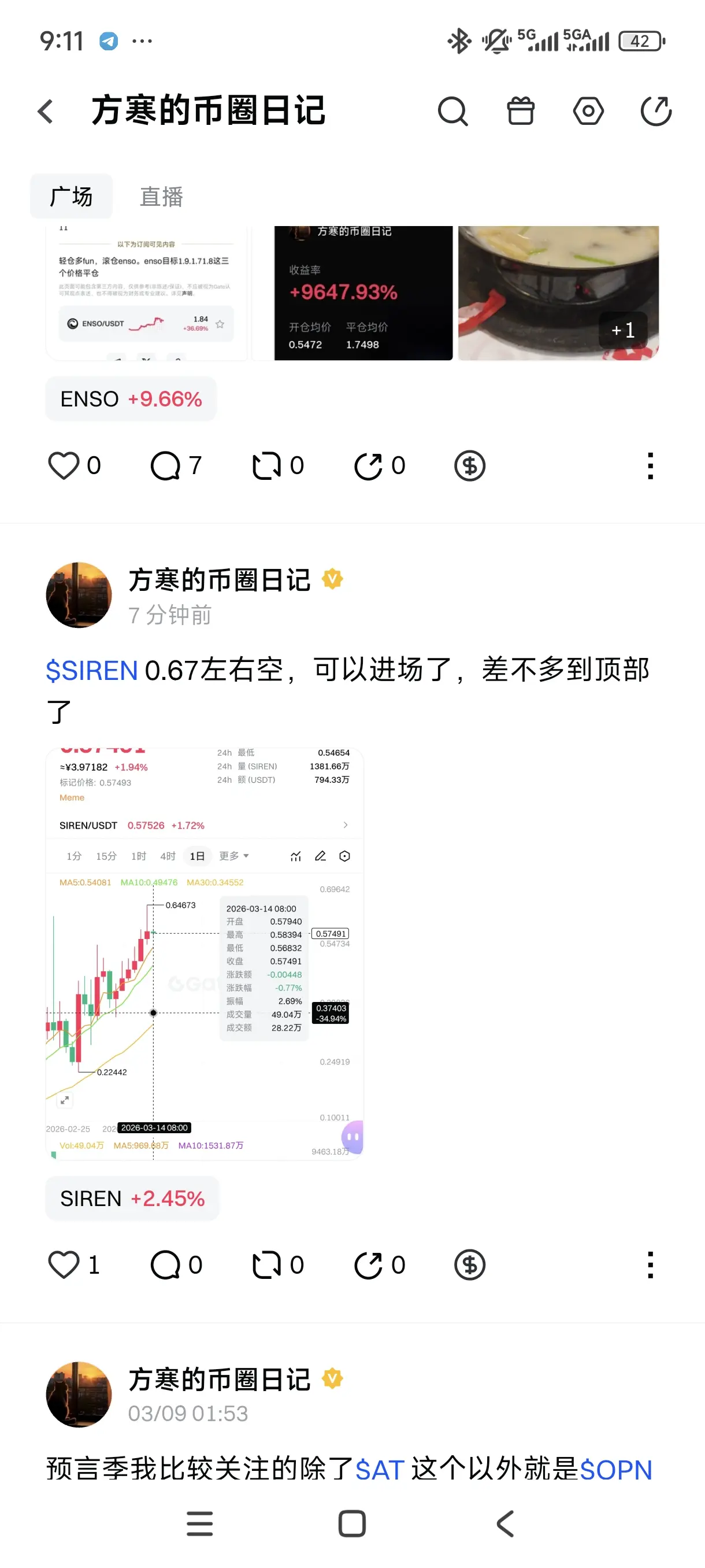Open more options for the ENSO post
Screen dimensions: 705x1568
pos(650,466)
